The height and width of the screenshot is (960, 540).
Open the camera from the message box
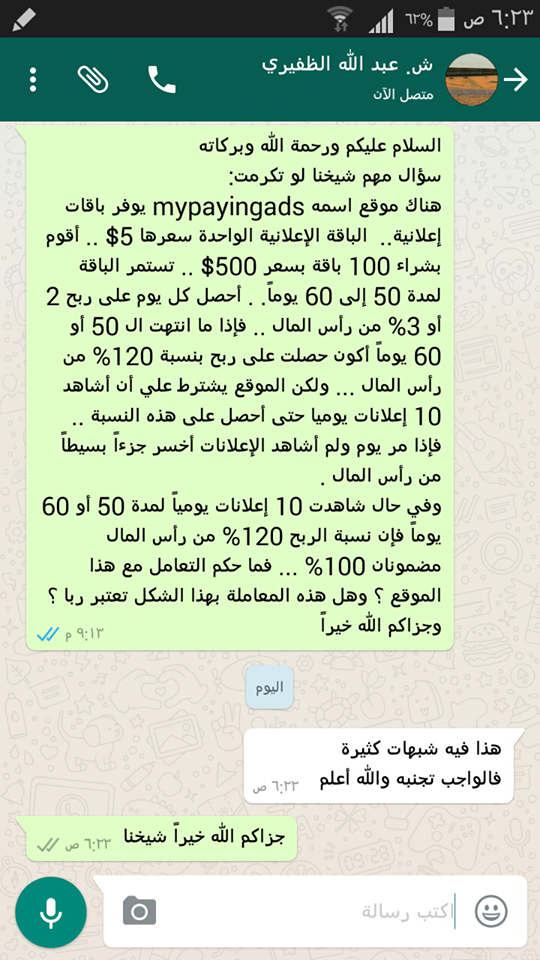point(140,911)
